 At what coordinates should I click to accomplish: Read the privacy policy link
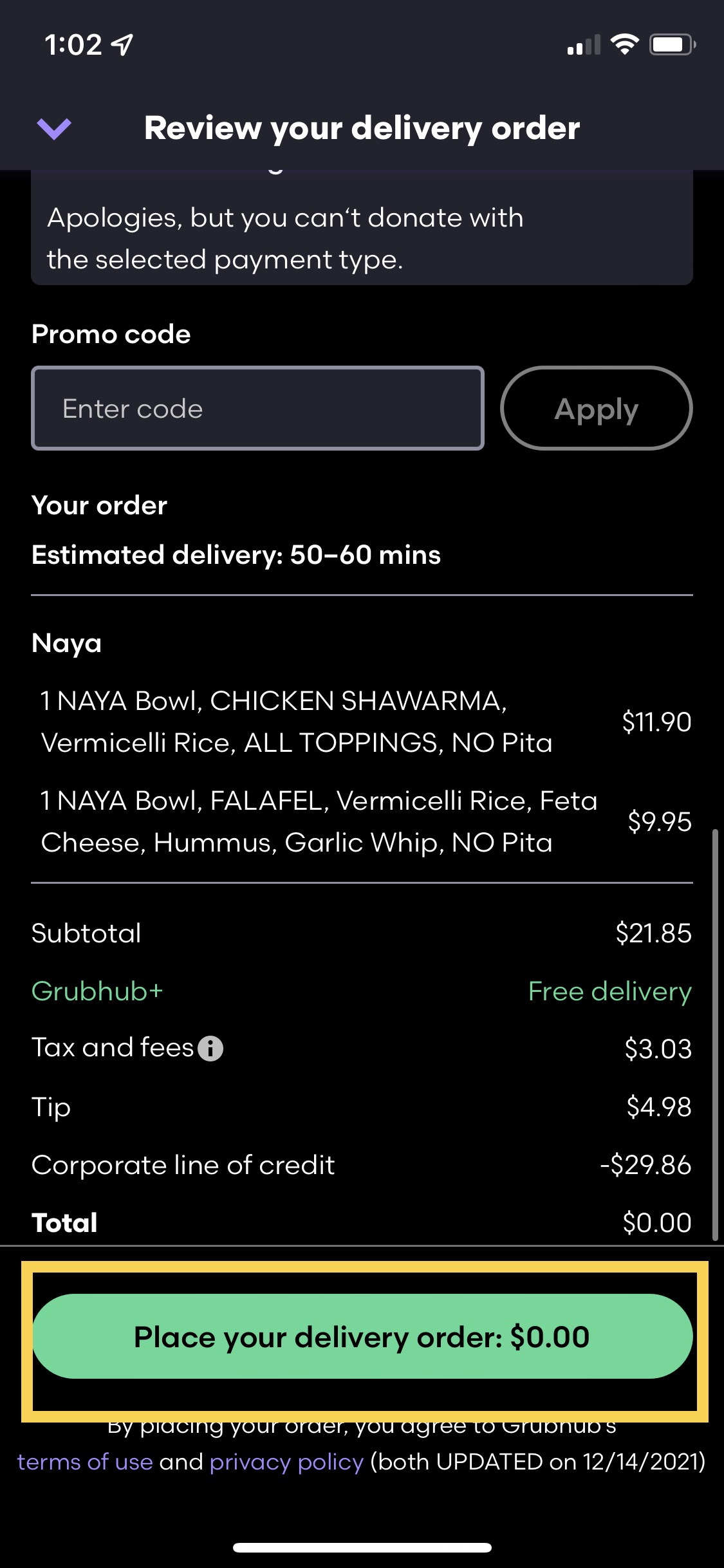click(286, 1462)
